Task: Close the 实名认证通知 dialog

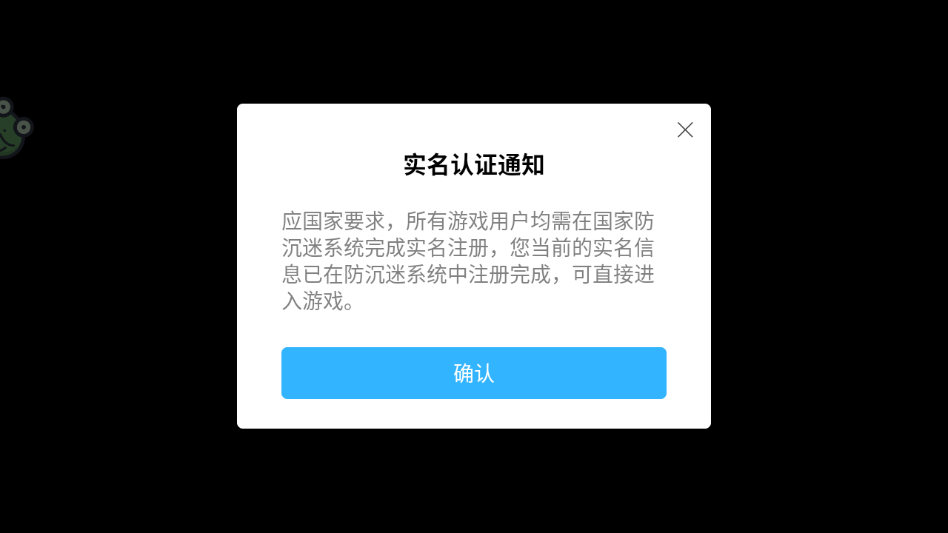Action: [x=685, y=130]
